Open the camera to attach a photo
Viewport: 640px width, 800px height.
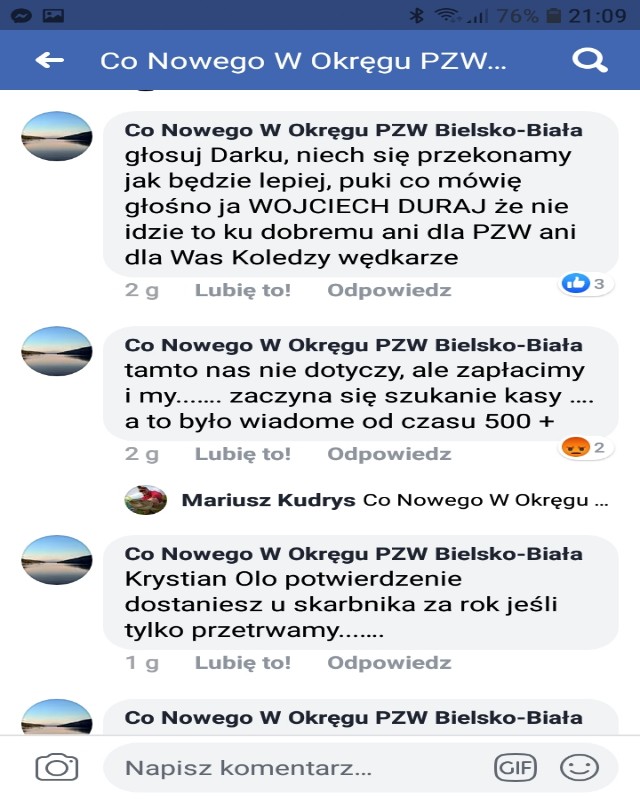click(x=57, y=768)
